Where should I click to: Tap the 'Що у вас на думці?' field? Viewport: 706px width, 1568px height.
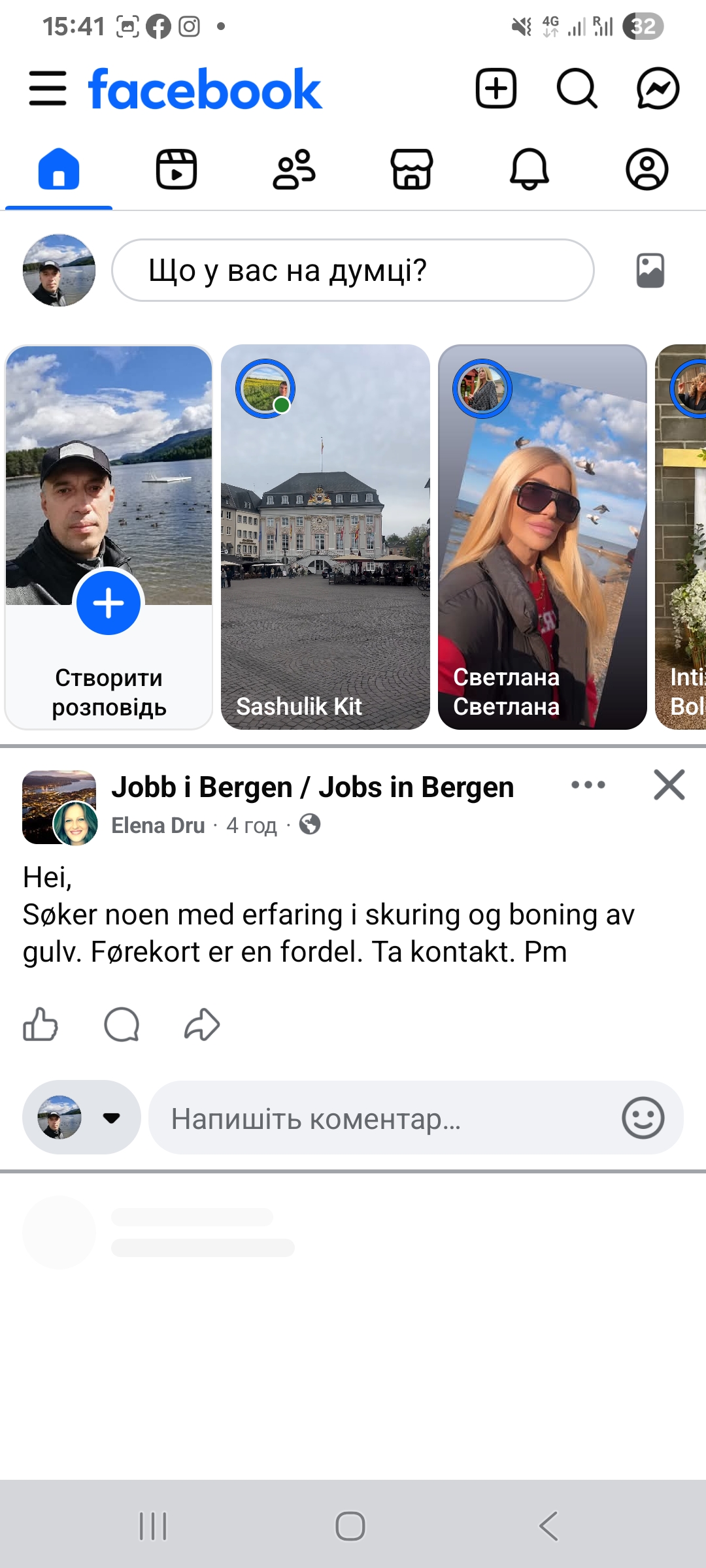click(x=353, y=270)
